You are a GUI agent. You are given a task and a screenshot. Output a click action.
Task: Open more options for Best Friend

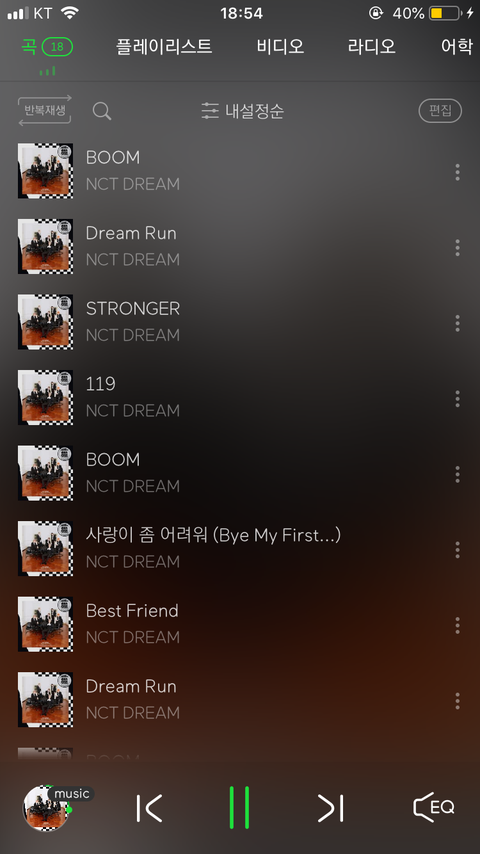(457, 625)
